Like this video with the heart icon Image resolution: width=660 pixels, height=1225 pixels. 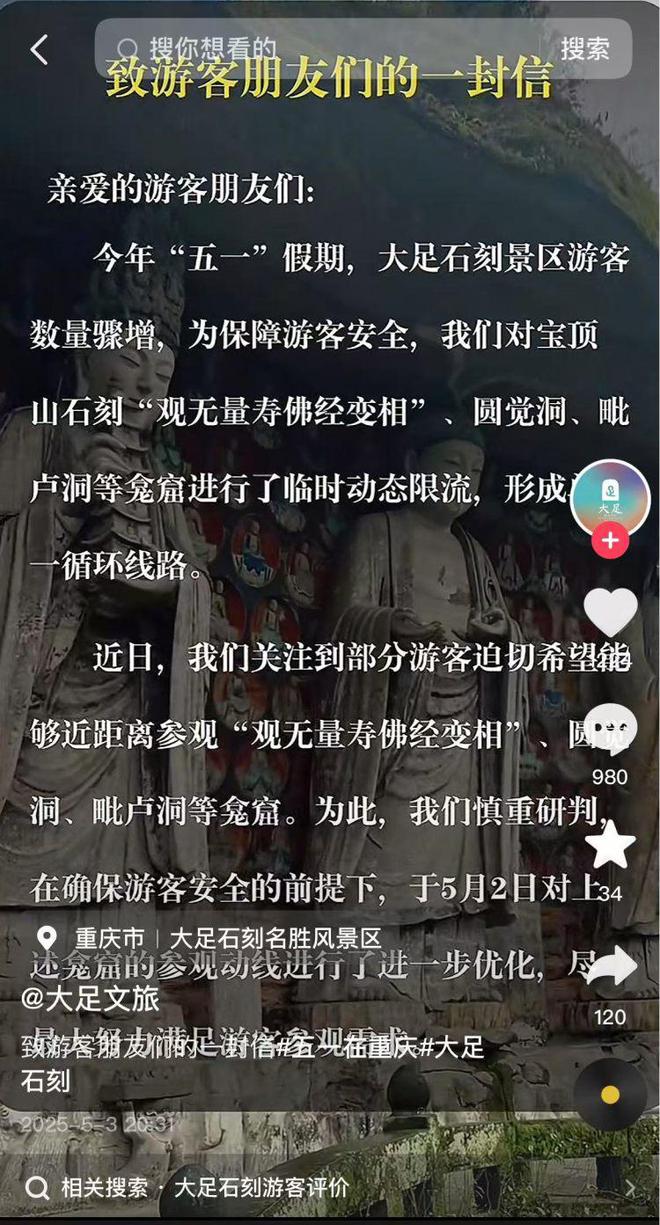[x=610, y=612]
